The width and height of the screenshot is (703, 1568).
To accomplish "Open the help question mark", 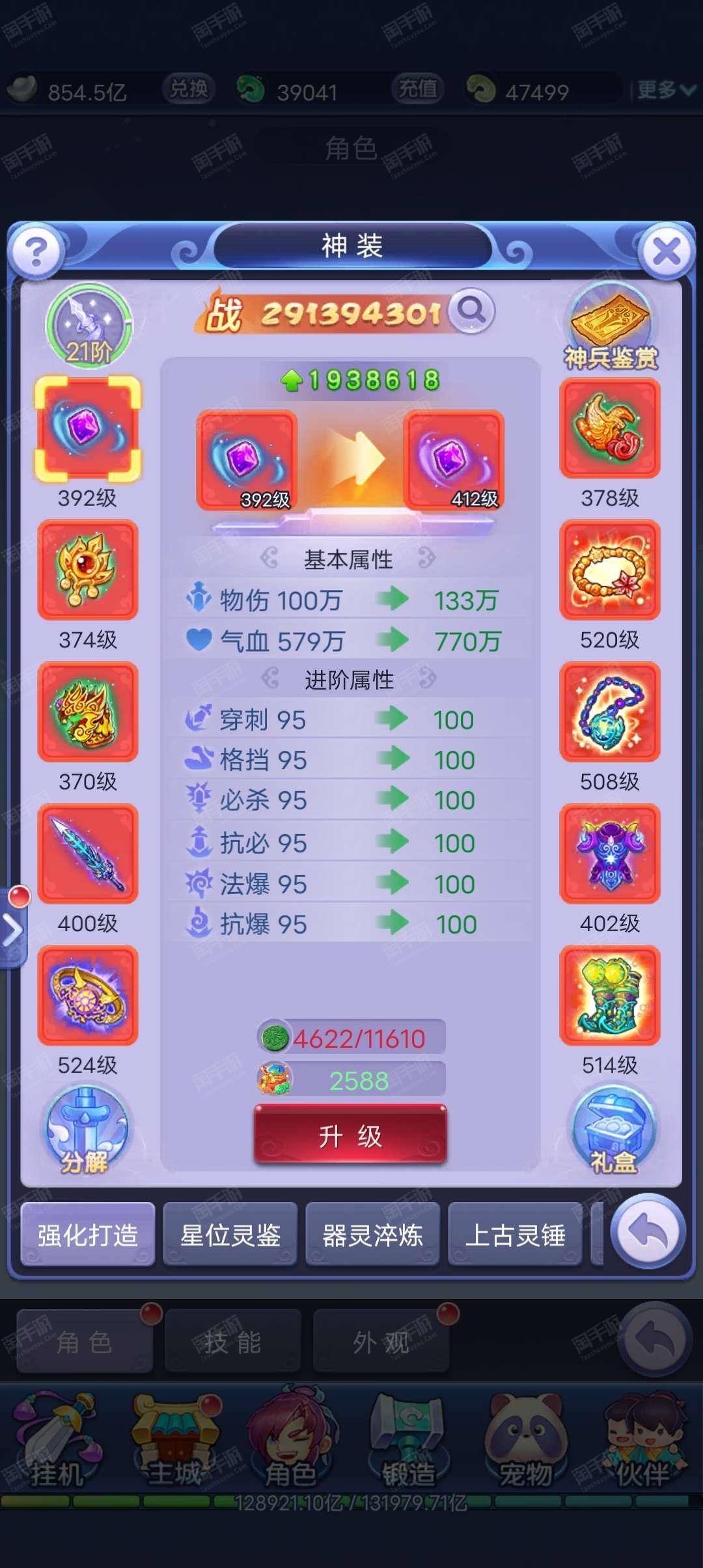I will point(36,251).
